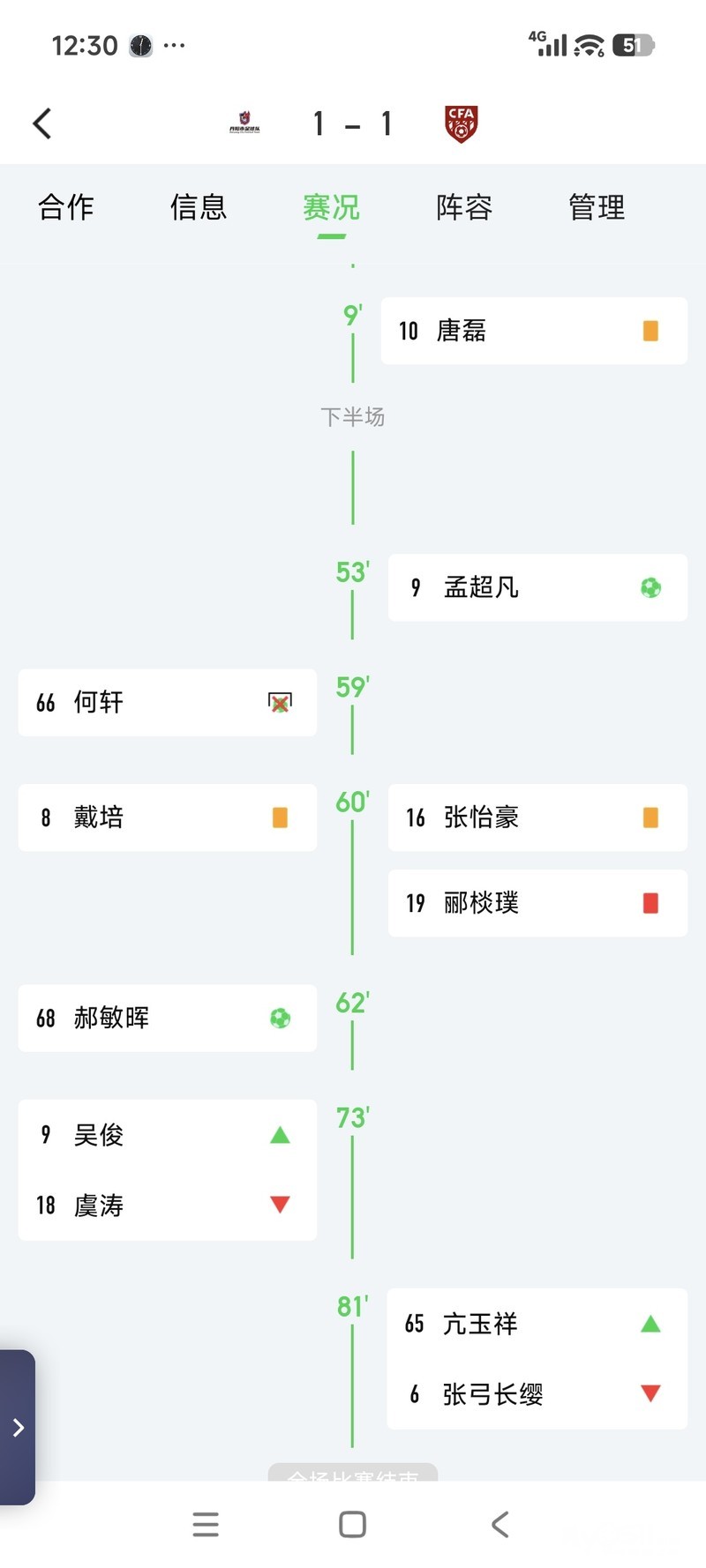The height and width of the screenshot is (1568, 706).
Task: Open system recent apps menu
Action: pos(206,1524)
